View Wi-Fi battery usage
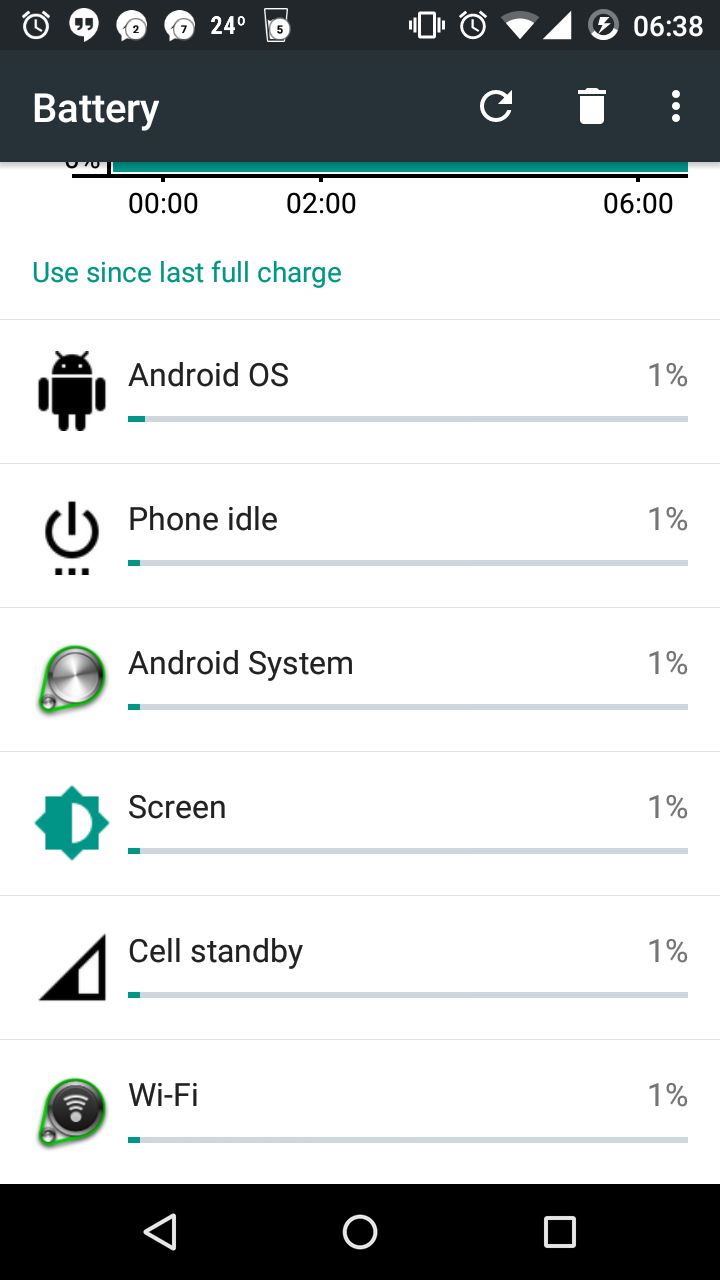The width and height of the screenshot is (720, 1280). click(x=360, y=1112)
